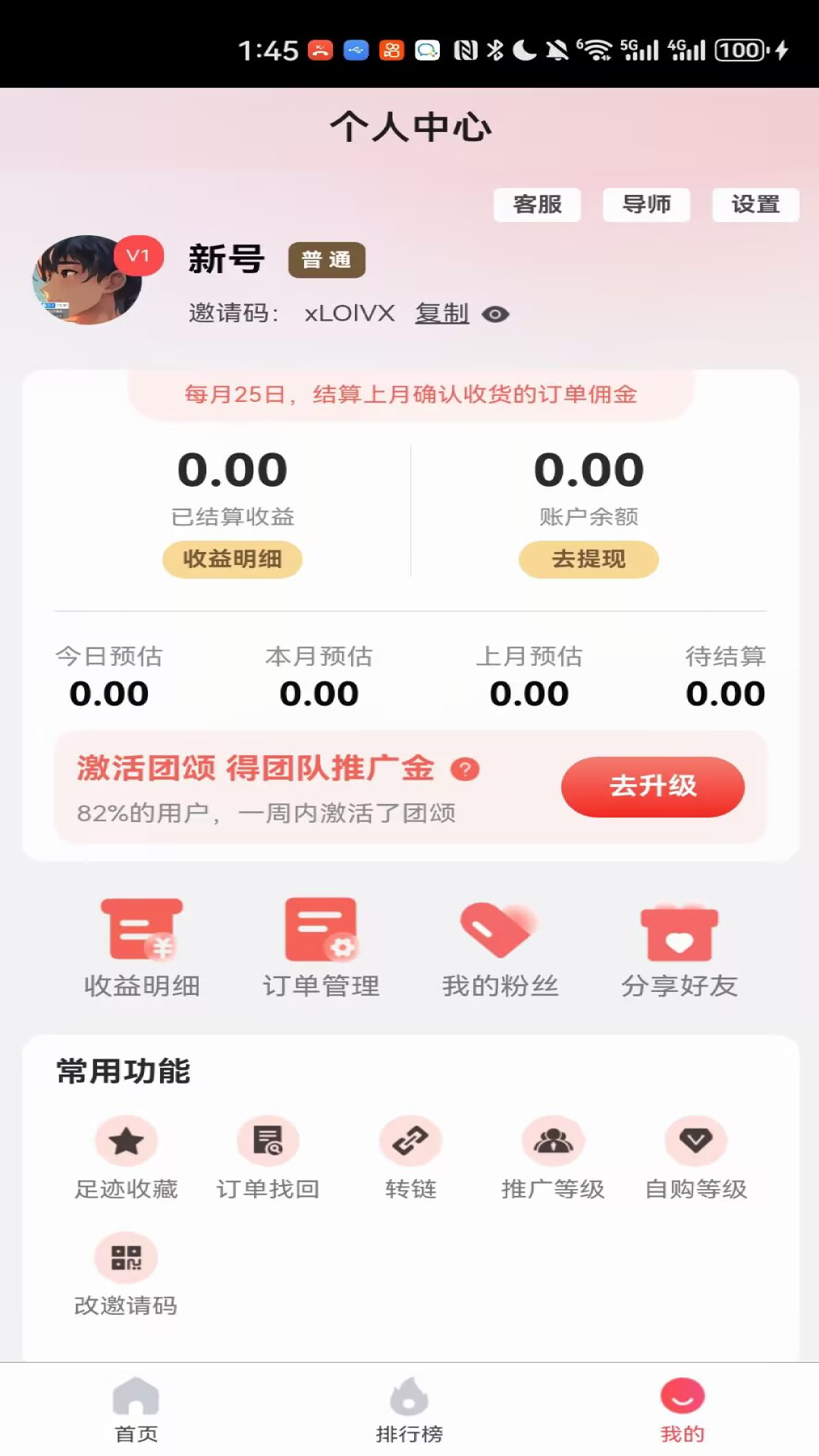819x1456 pixels.
Task: Click the 转链 link conversion icon
Action: click(x=410, y=1139)
